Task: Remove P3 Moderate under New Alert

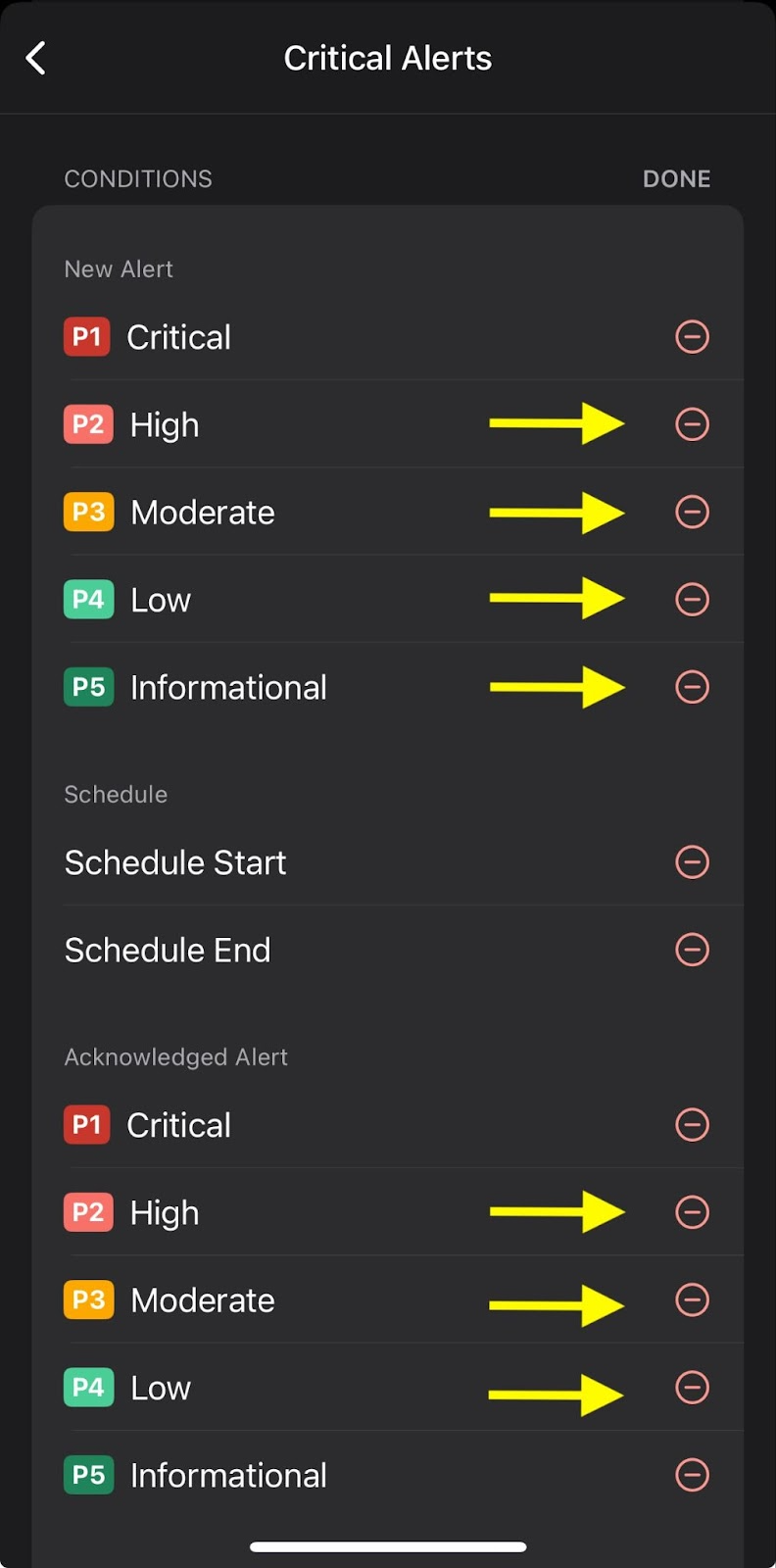Action: pyautogui.click(x=692, y=512)
